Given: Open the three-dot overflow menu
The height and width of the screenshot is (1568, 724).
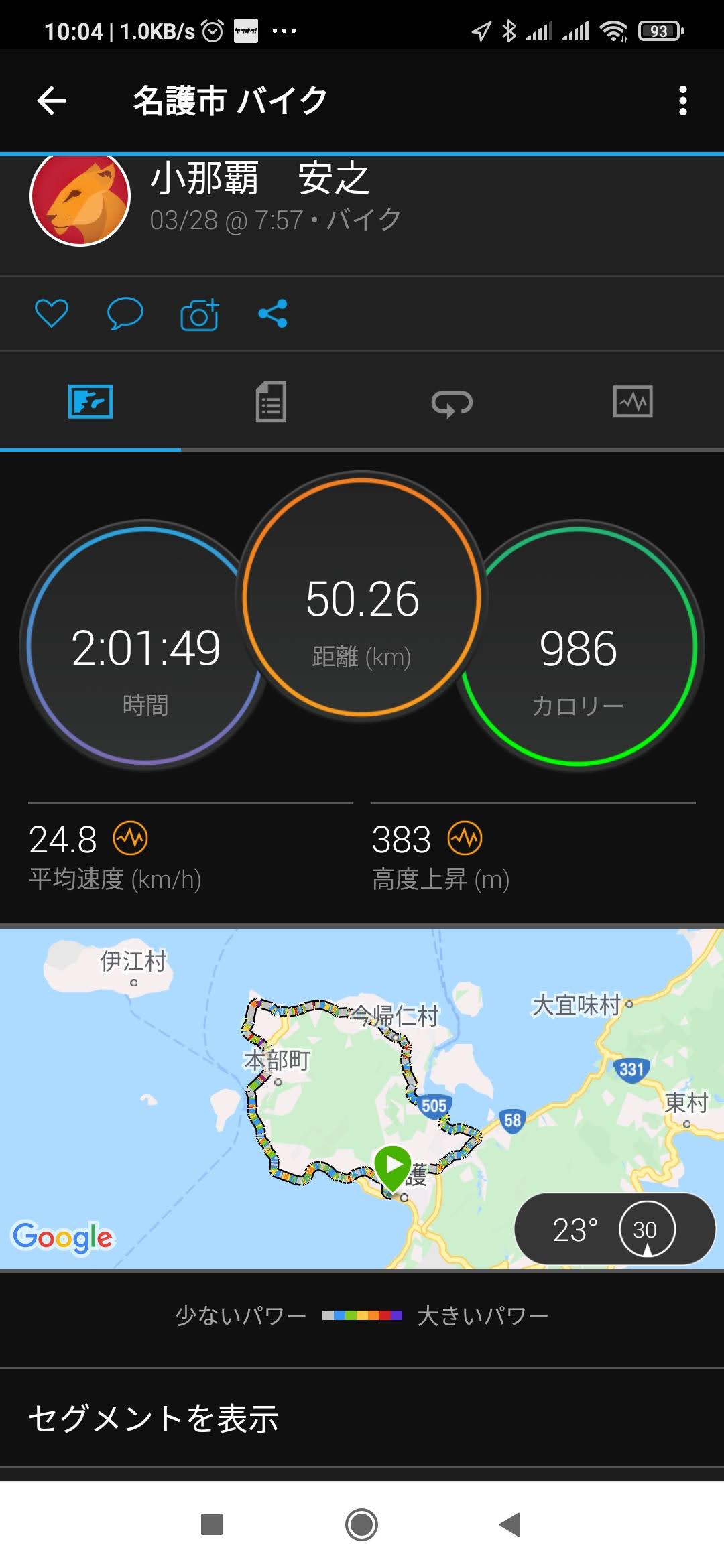Looking at the screenshot, I should click(x=682, y=101).
